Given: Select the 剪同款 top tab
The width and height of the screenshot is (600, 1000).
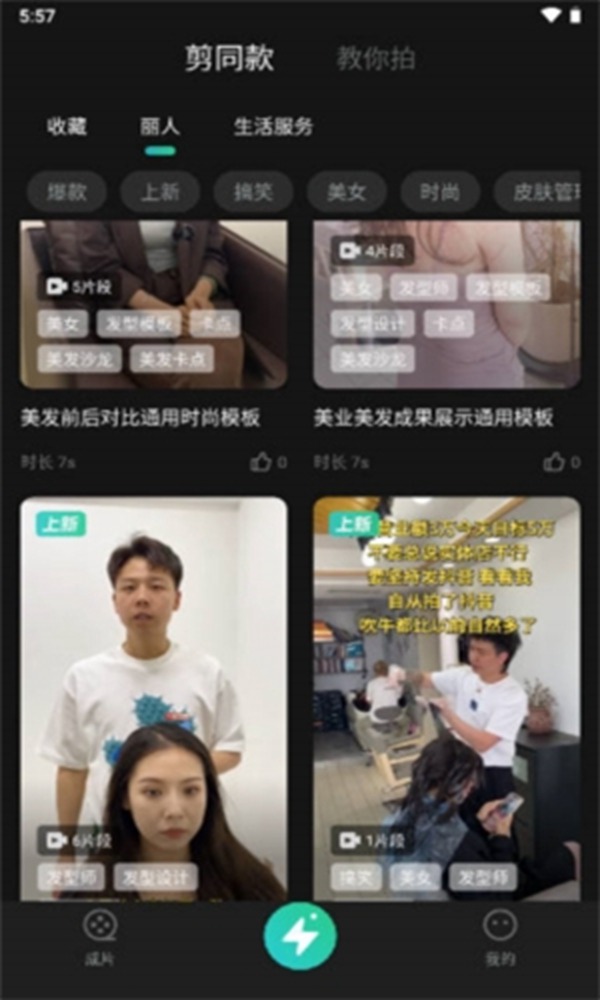Looking at the screenshot, I should coord(228,58).
